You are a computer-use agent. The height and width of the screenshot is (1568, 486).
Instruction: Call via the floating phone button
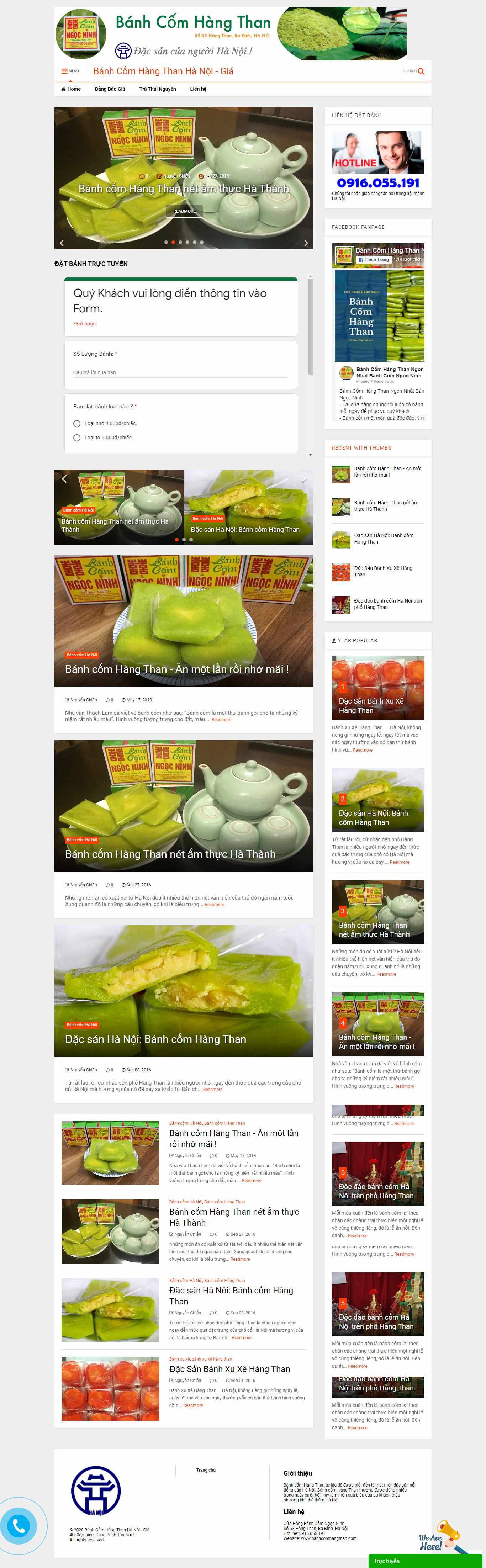coord(19,1526)
